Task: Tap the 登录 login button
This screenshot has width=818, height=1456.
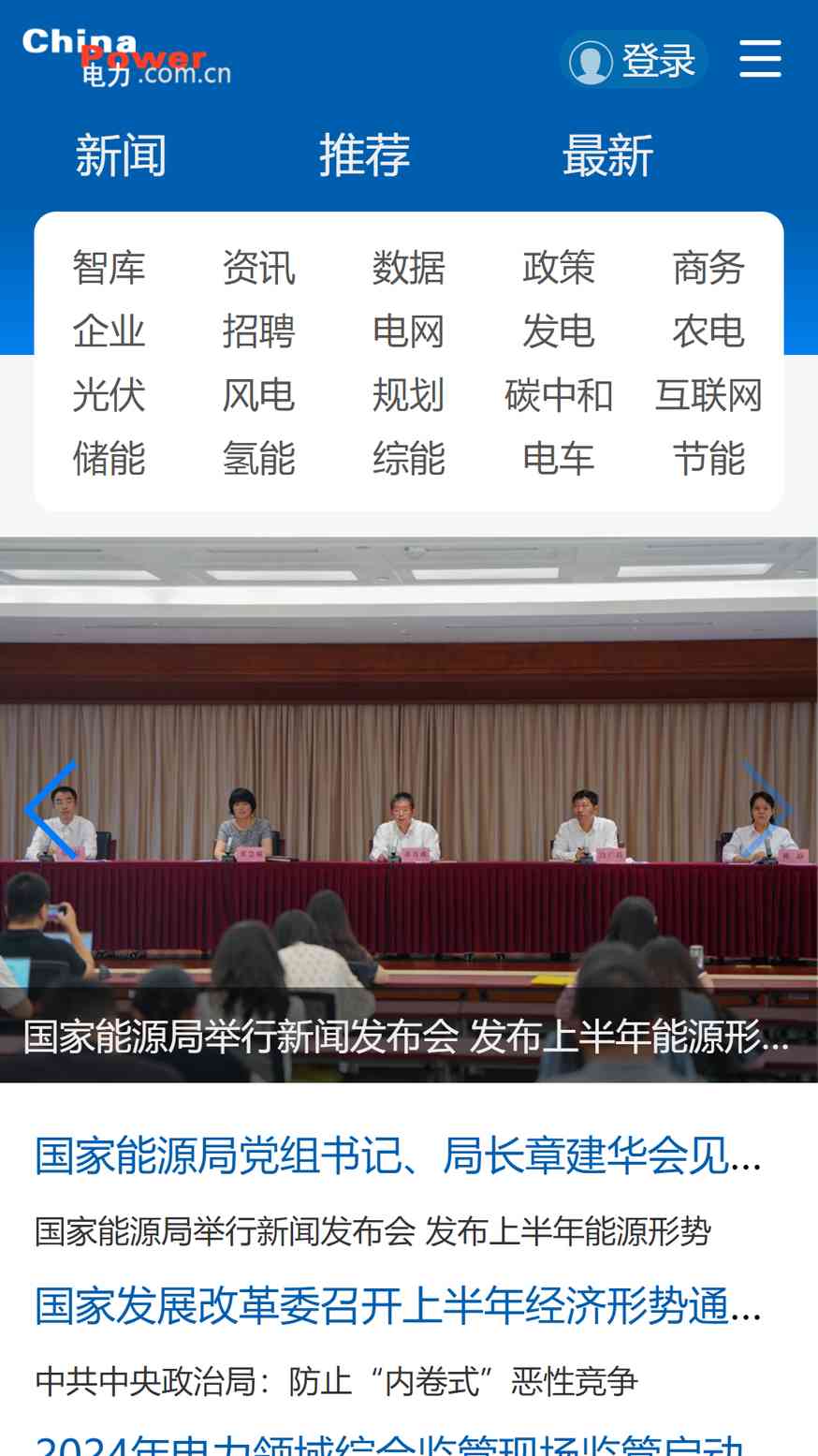Action: point(634,60)
